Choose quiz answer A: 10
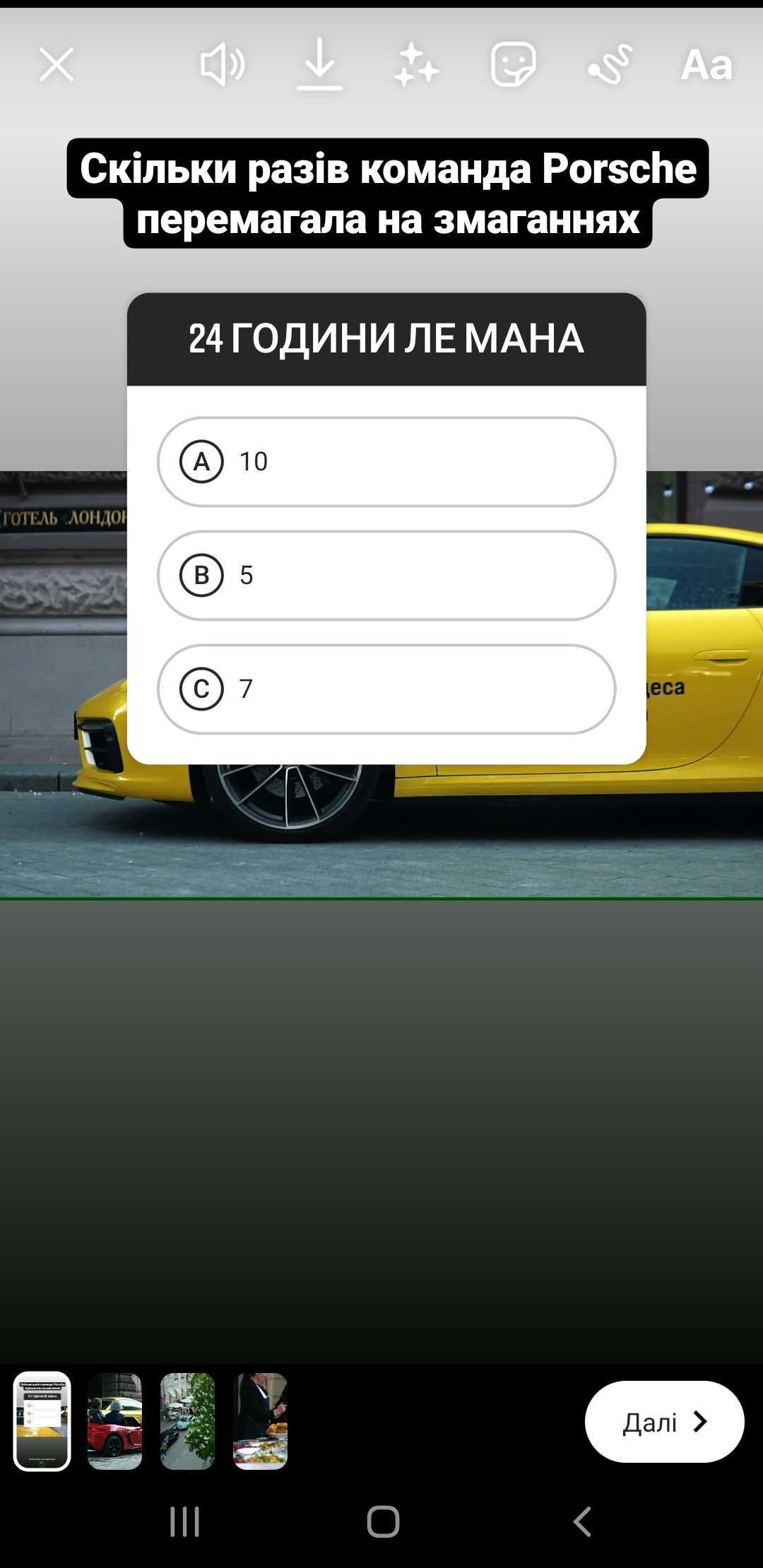 click(386, 462)
